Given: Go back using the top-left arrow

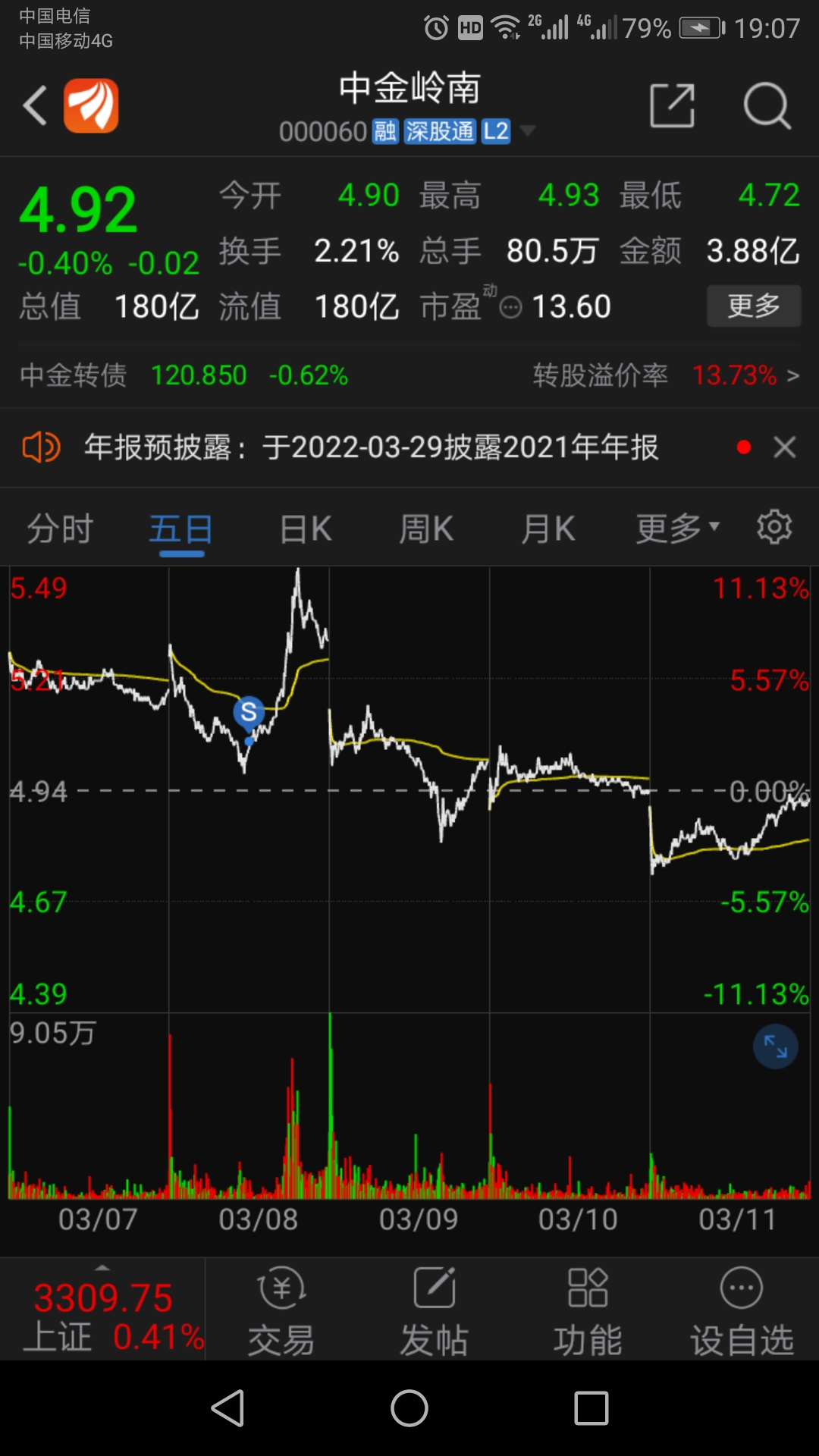Looking at the screenshot, I should point(35,105).
